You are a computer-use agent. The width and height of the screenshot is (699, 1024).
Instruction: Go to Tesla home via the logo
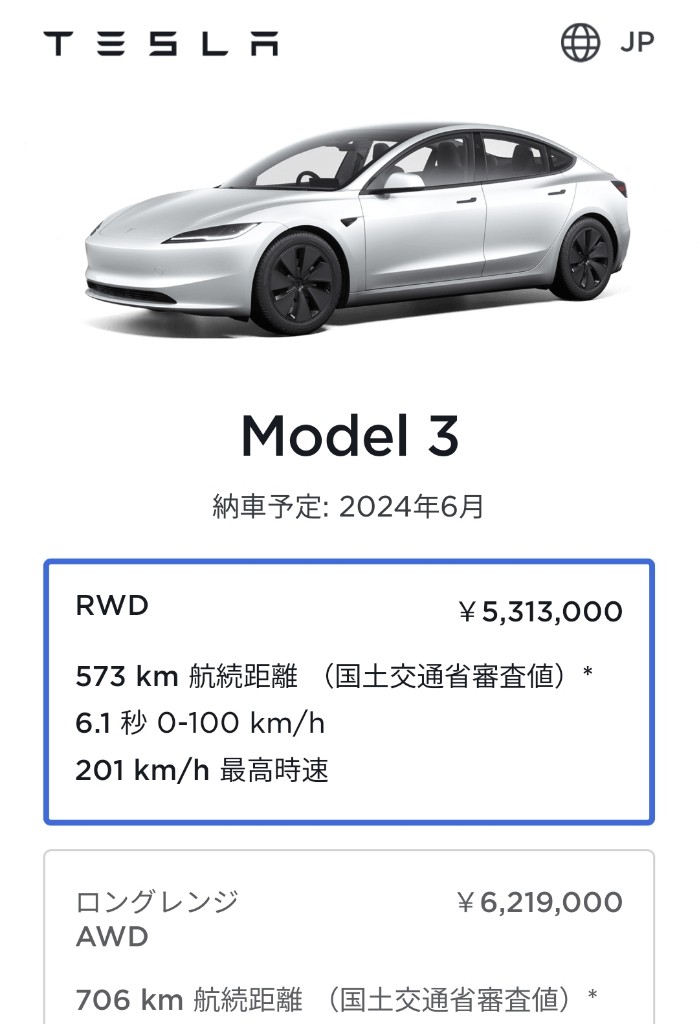[x=161, y=44]
